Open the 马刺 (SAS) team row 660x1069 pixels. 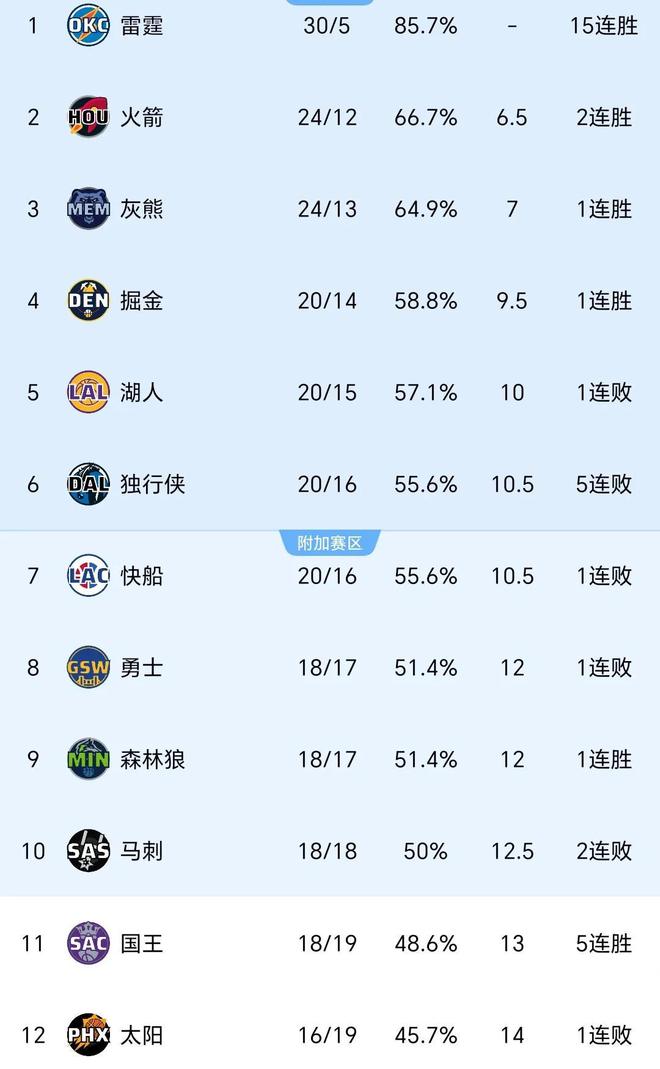[330, 851]
